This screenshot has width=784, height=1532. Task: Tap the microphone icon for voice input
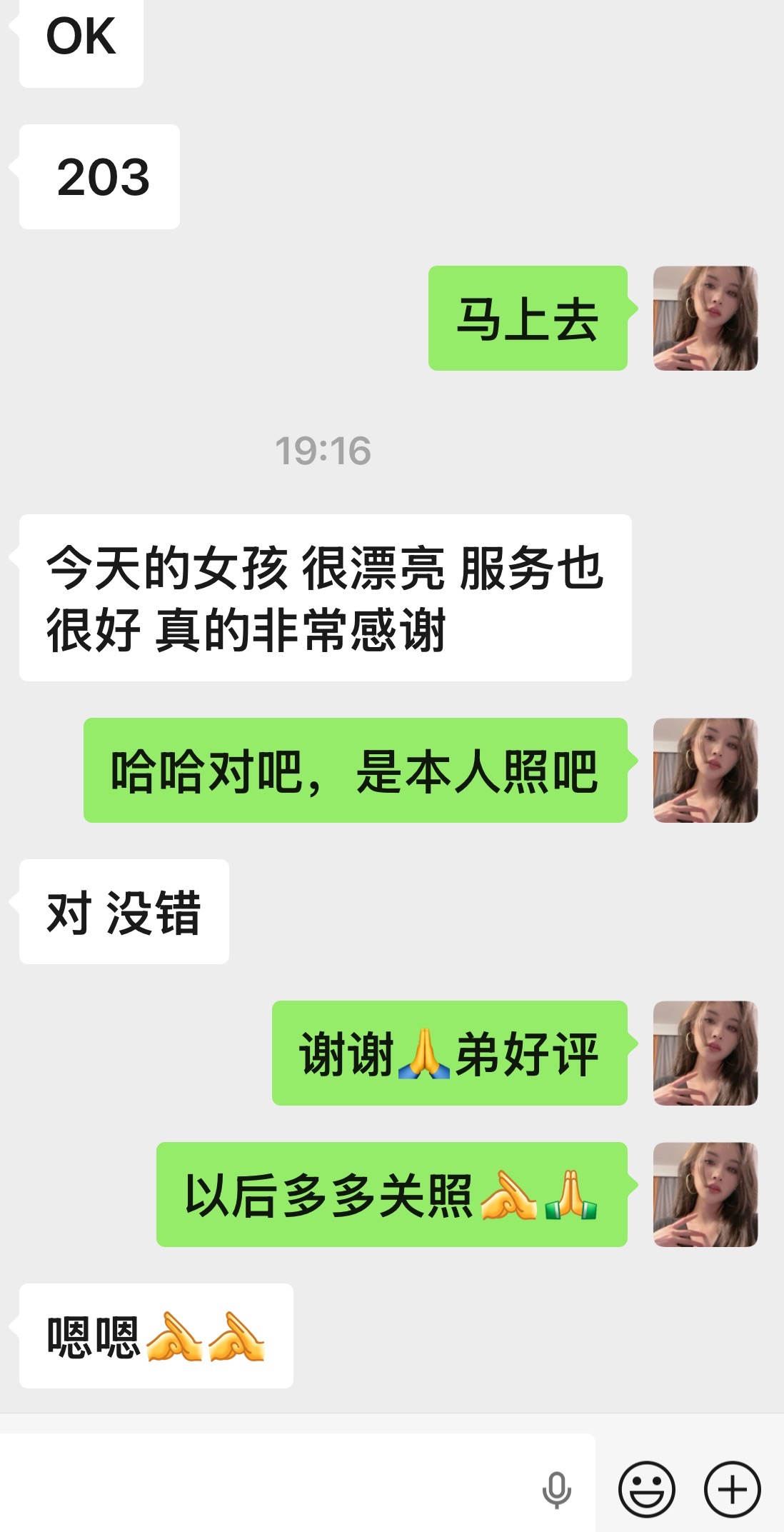[556, 1490]
